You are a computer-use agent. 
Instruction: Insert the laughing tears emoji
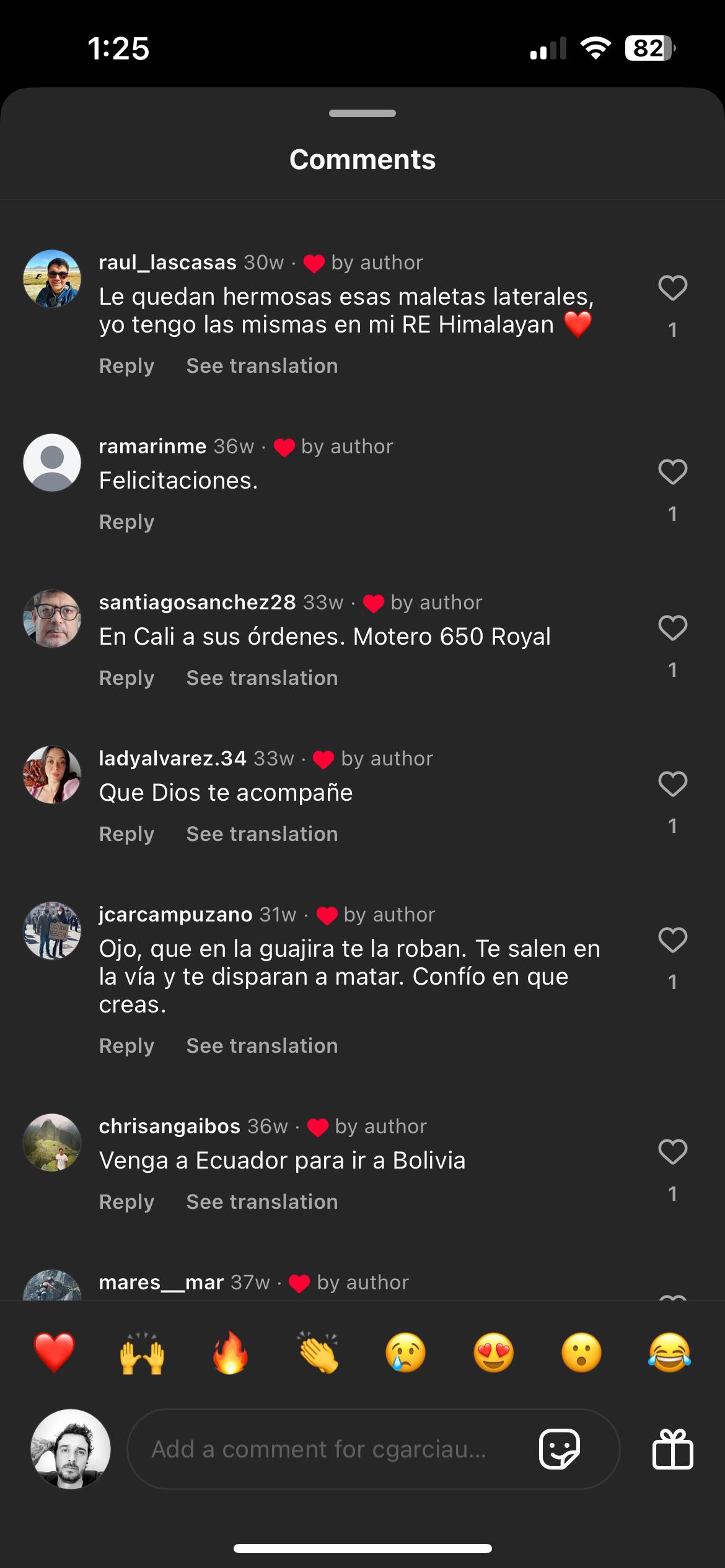click(669, 1353)
